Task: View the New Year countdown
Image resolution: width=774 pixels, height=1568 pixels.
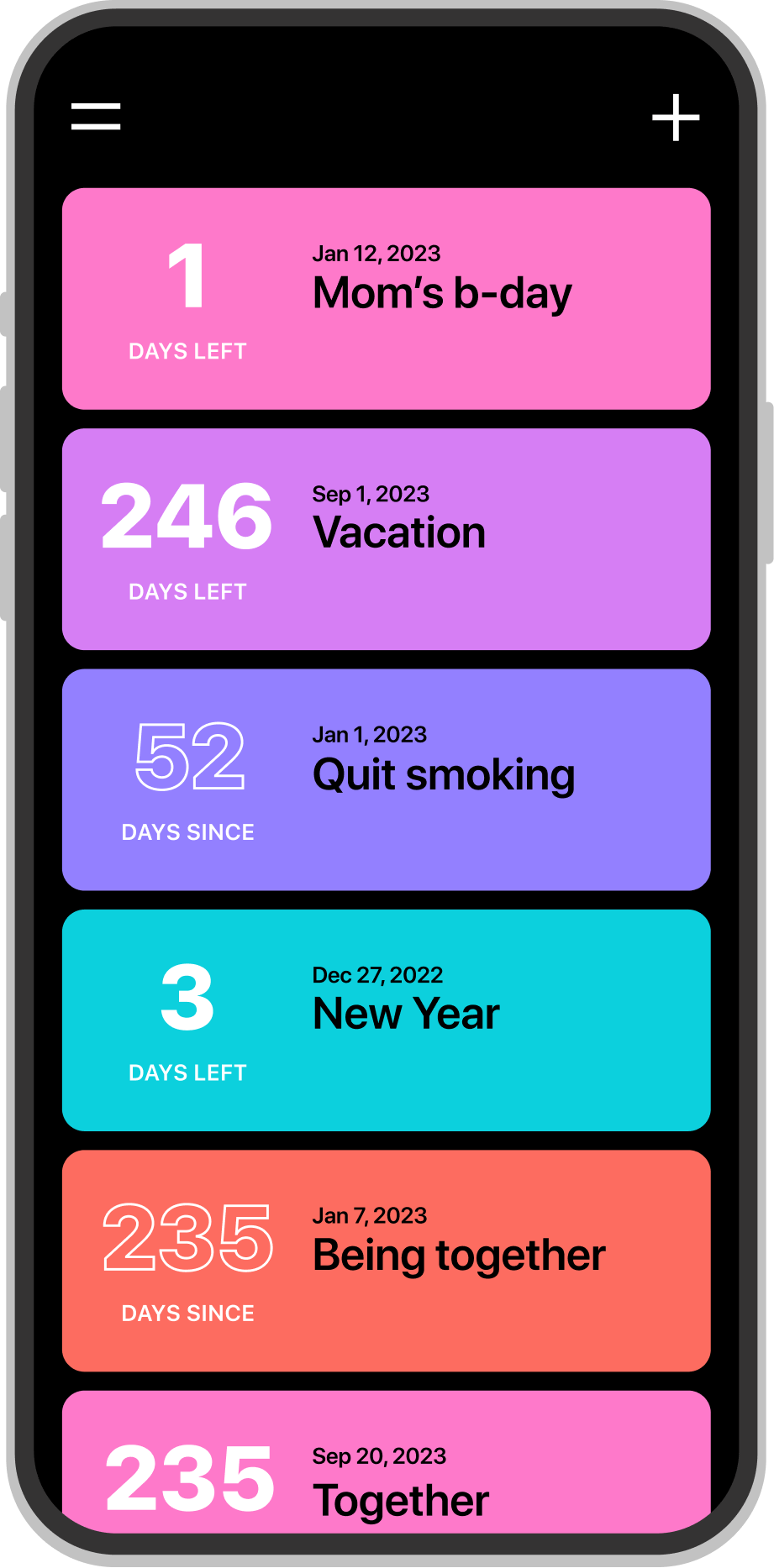Action: 387,1020
